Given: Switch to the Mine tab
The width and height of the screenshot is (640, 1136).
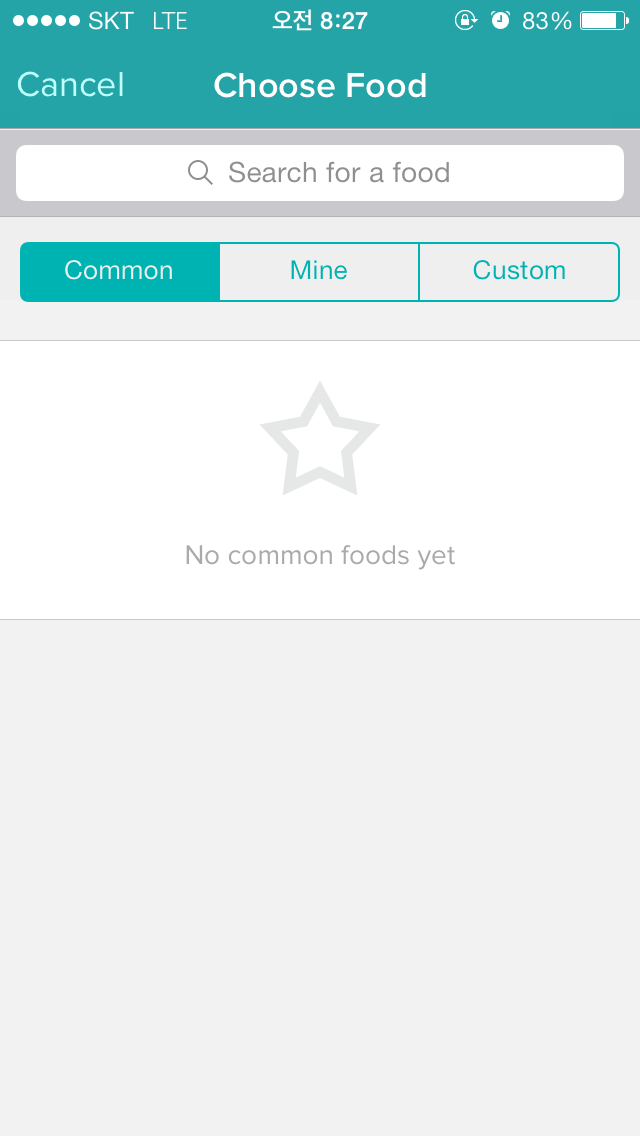Looking at the screenshot, I should [x=319, y=271].
